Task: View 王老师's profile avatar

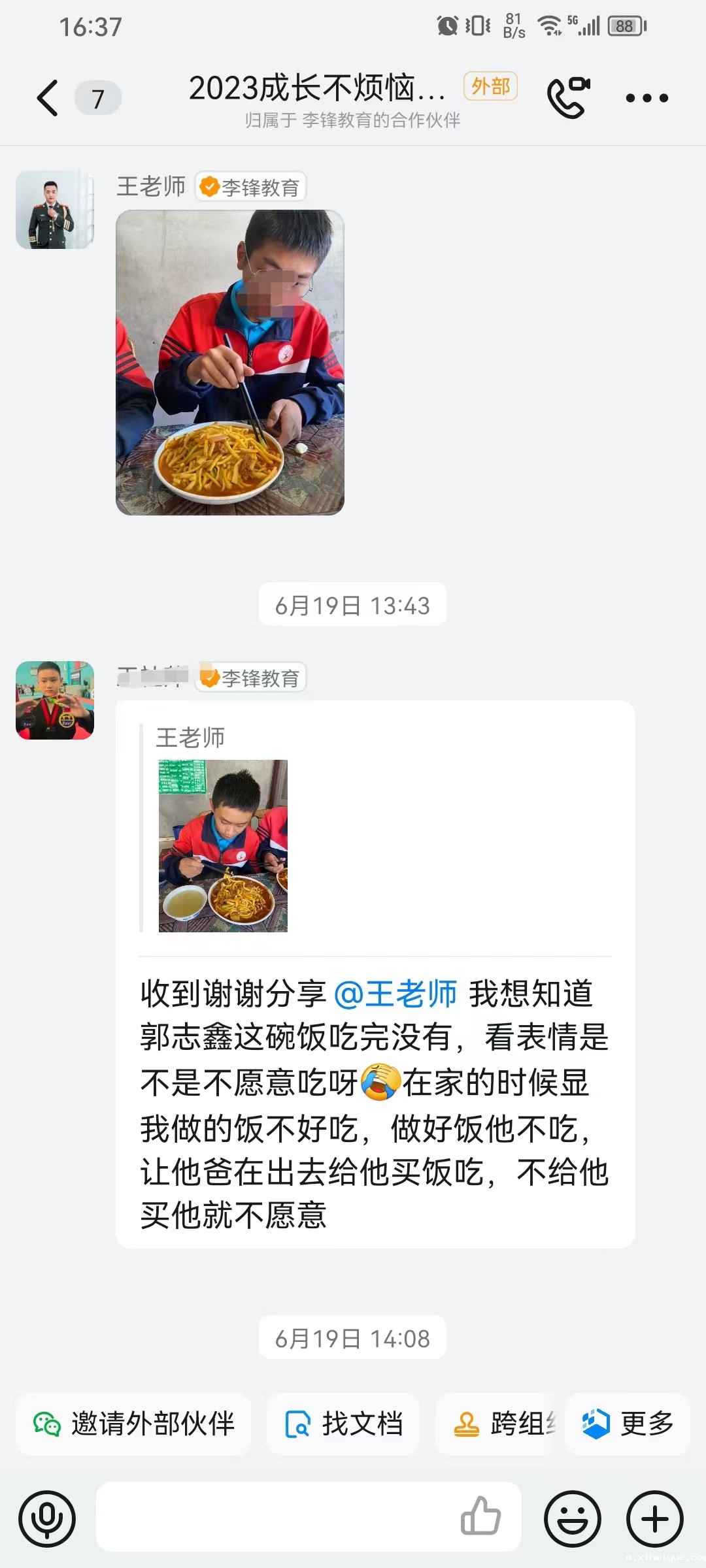Action: (x=55, y=210)
